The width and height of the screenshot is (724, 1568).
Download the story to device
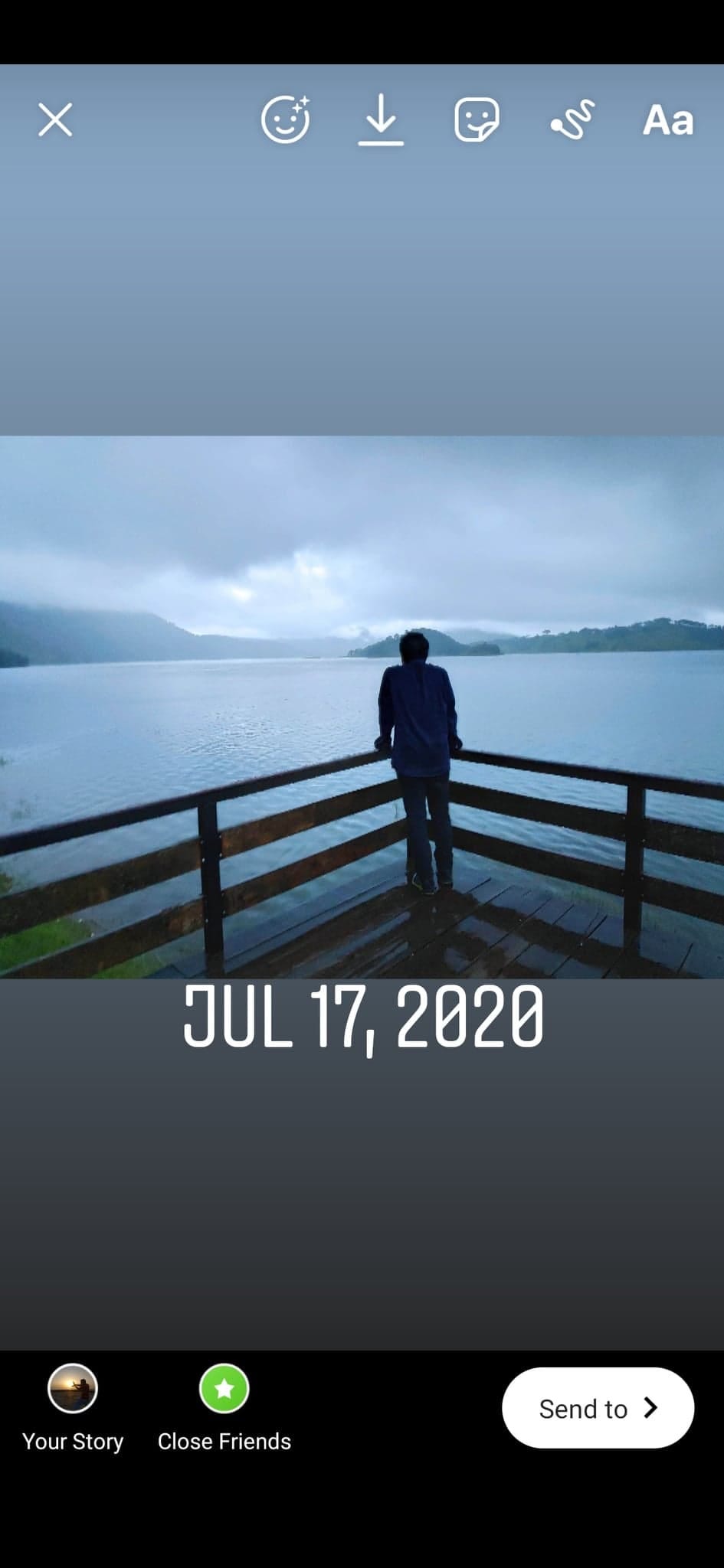(x=381, y=120)
